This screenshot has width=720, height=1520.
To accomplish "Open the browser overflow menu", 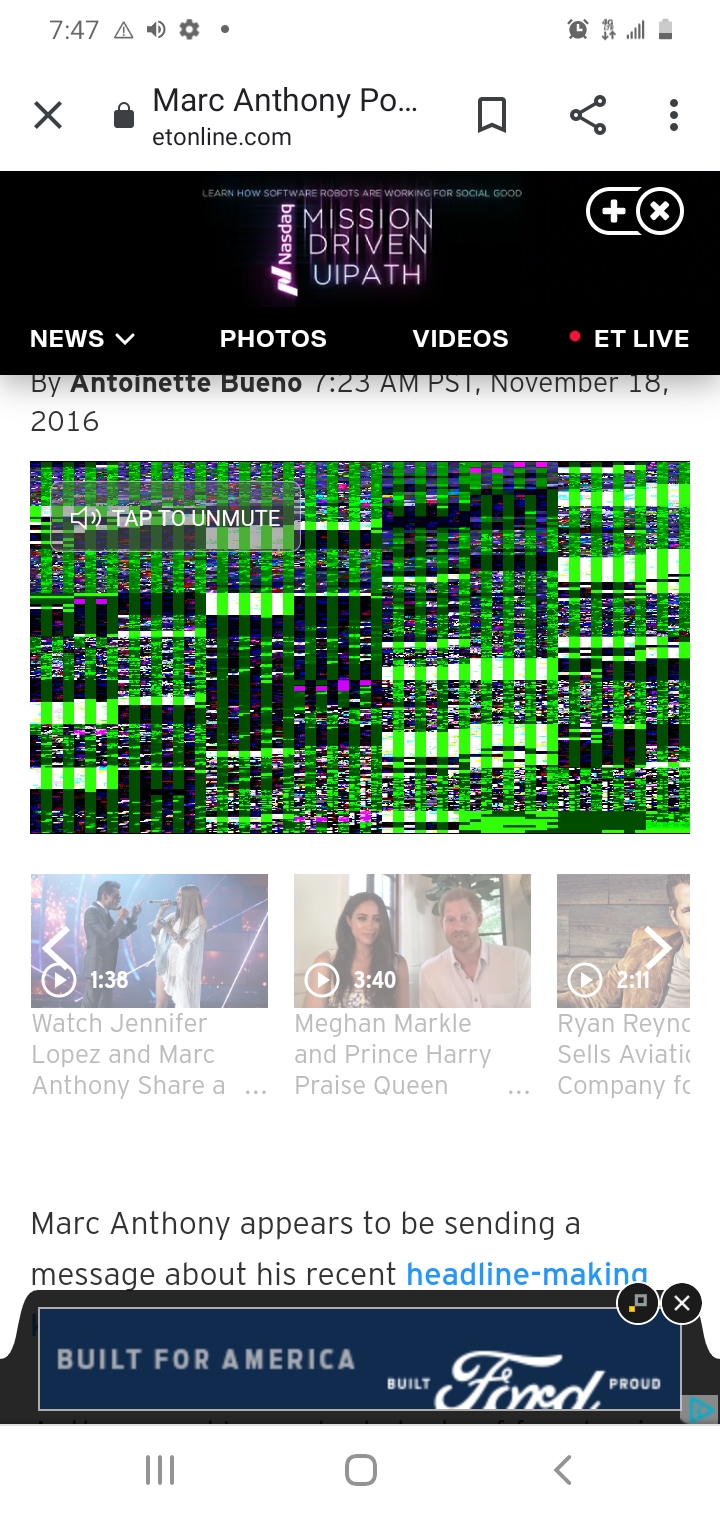I will coord(673,116).
